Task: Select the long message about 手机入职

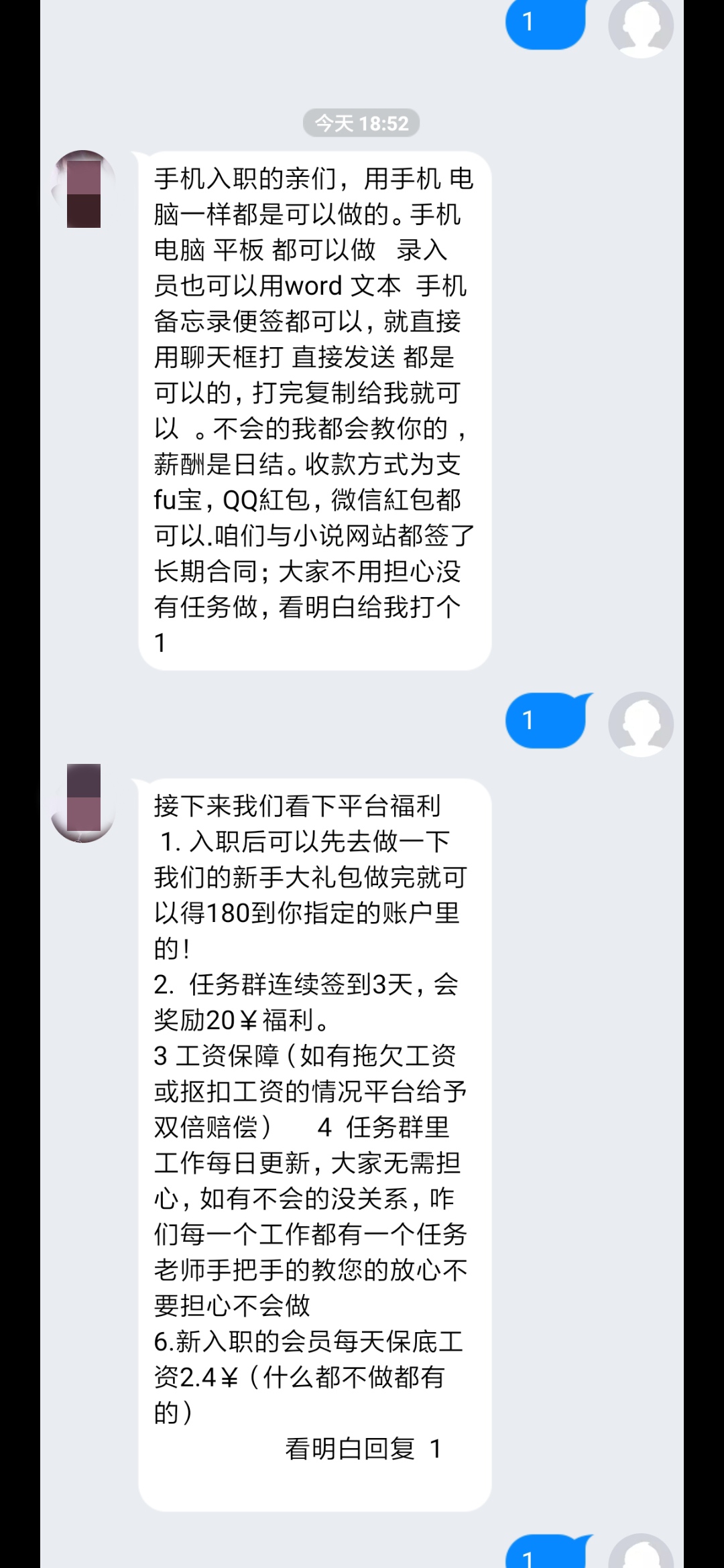Action: pyautogui.click(x=312, y=409)
